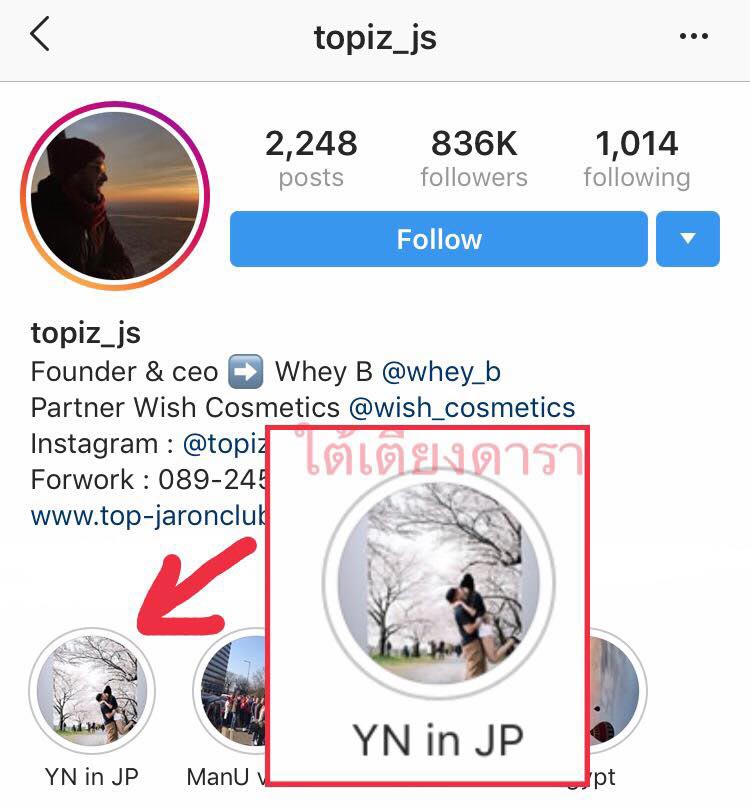Open the YN in JP story highlight
Screen dimensions: 750x809
point(92,691)
